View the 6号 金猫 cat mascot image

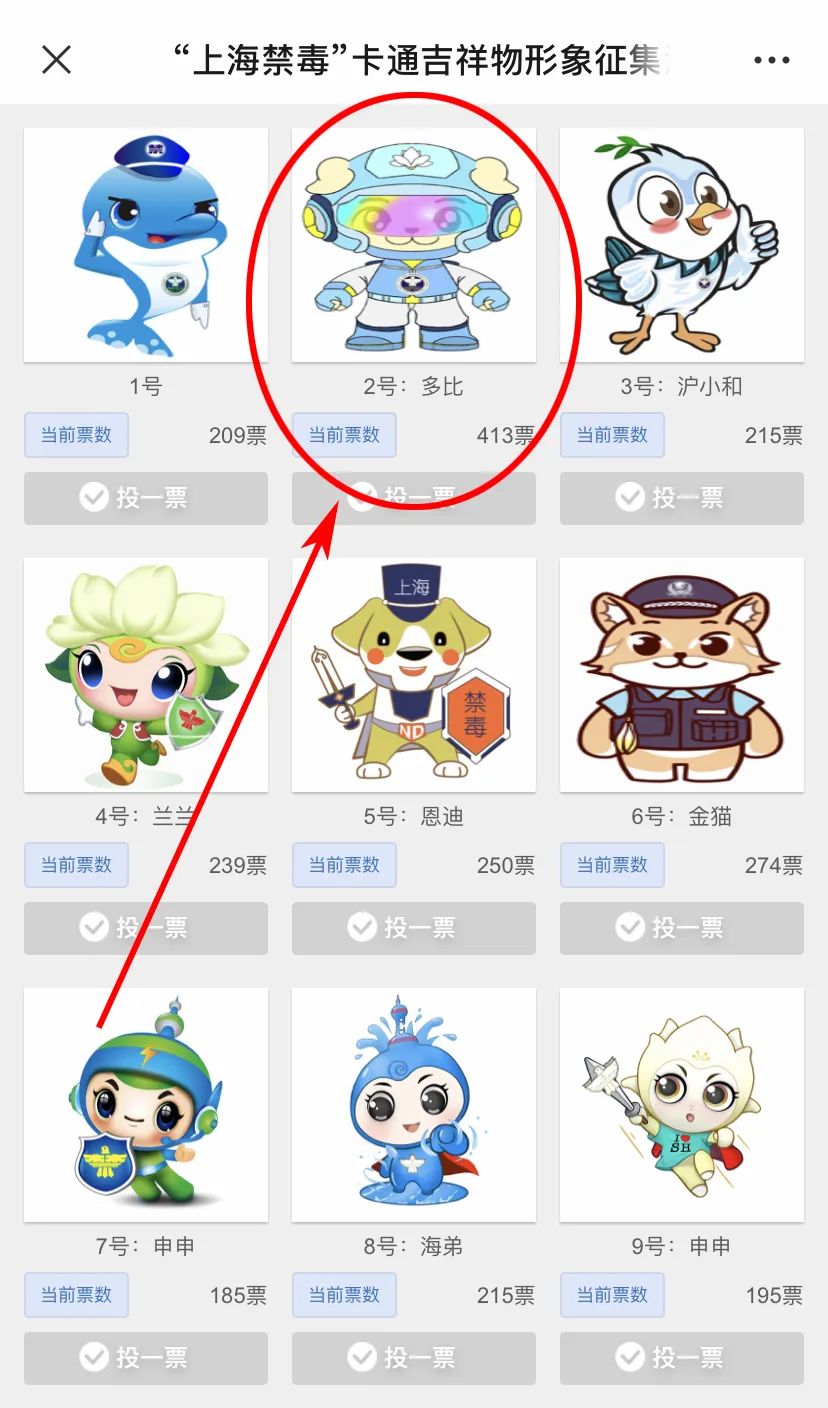(x=682, y=675)
